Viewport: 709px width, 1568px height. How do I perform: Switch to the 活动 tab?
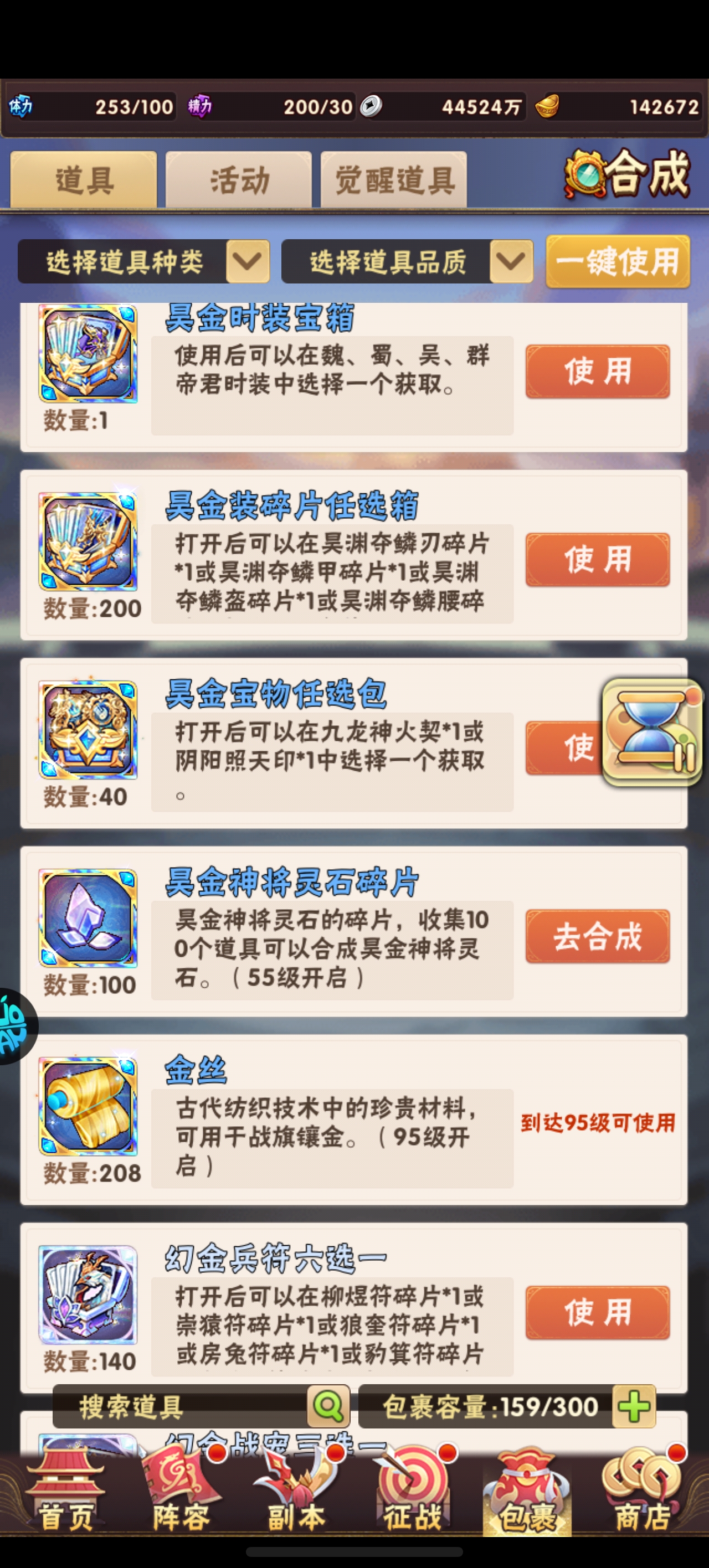(x=239, y=180)
